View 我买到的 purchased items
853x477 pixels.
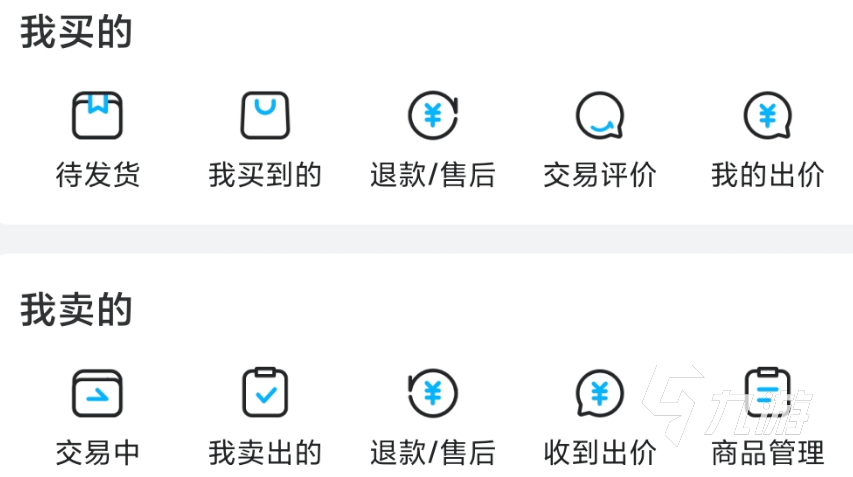(x=265, y=116)
